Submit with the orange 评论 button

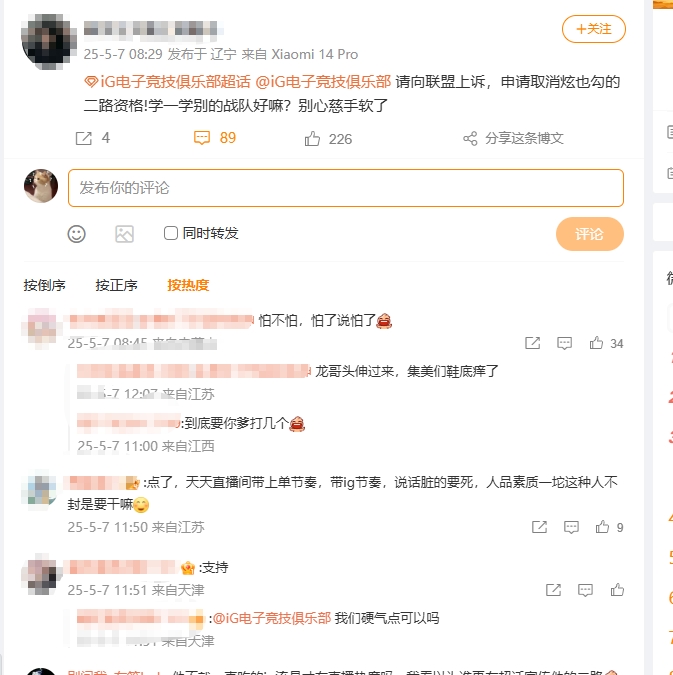(x=589, y=234)
